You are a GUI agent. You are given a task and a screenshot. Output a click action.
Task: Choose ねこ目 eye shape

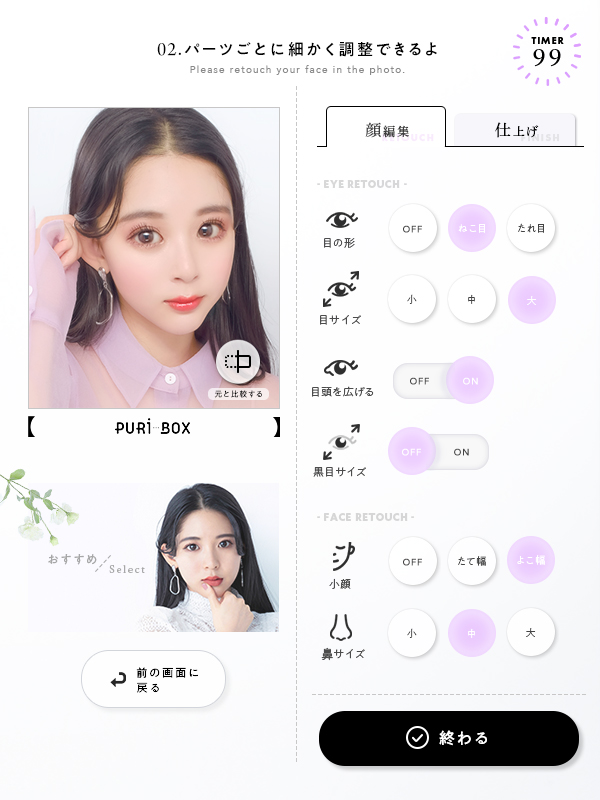tap(472, 228)
